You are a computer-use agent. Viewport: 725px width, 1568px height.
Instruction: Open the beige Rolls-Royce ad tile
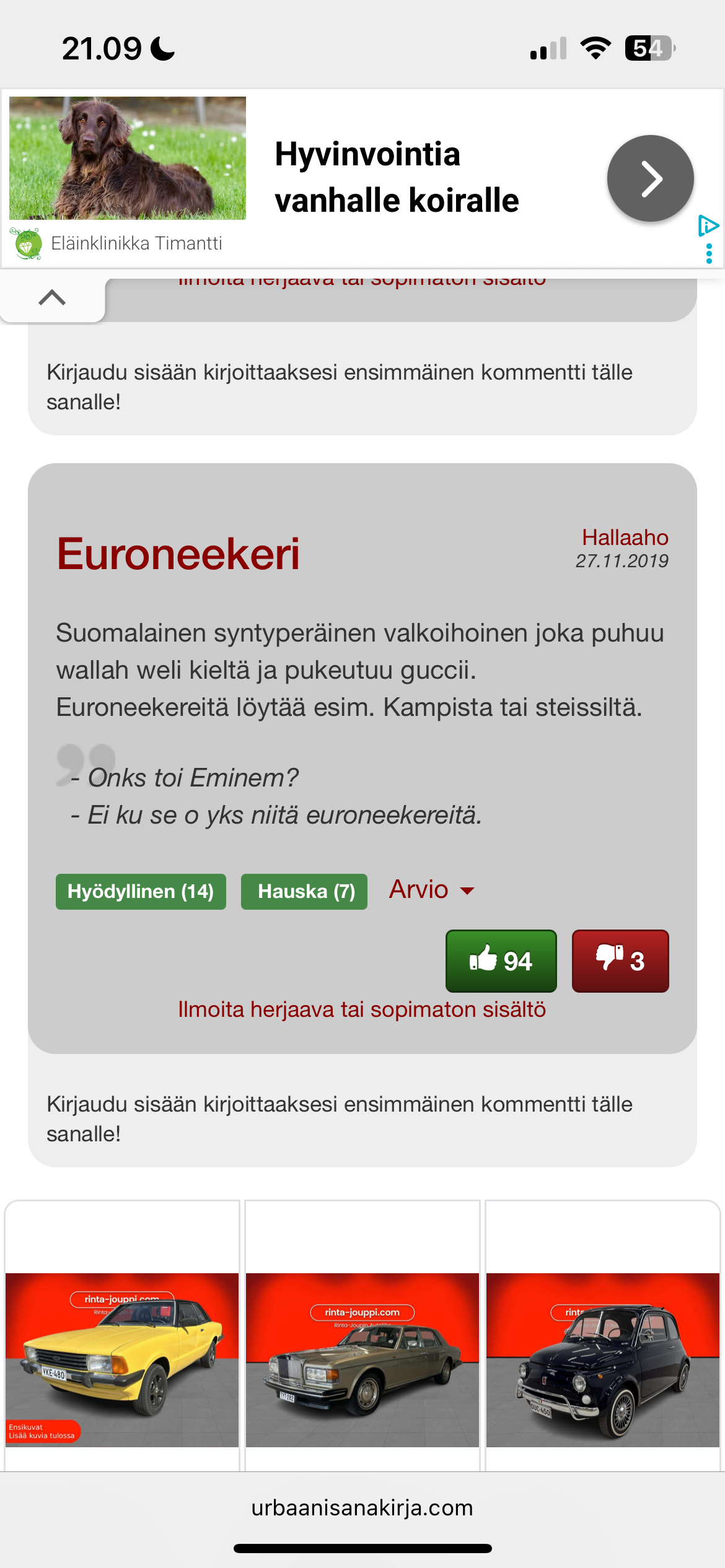click(362, 1359)
